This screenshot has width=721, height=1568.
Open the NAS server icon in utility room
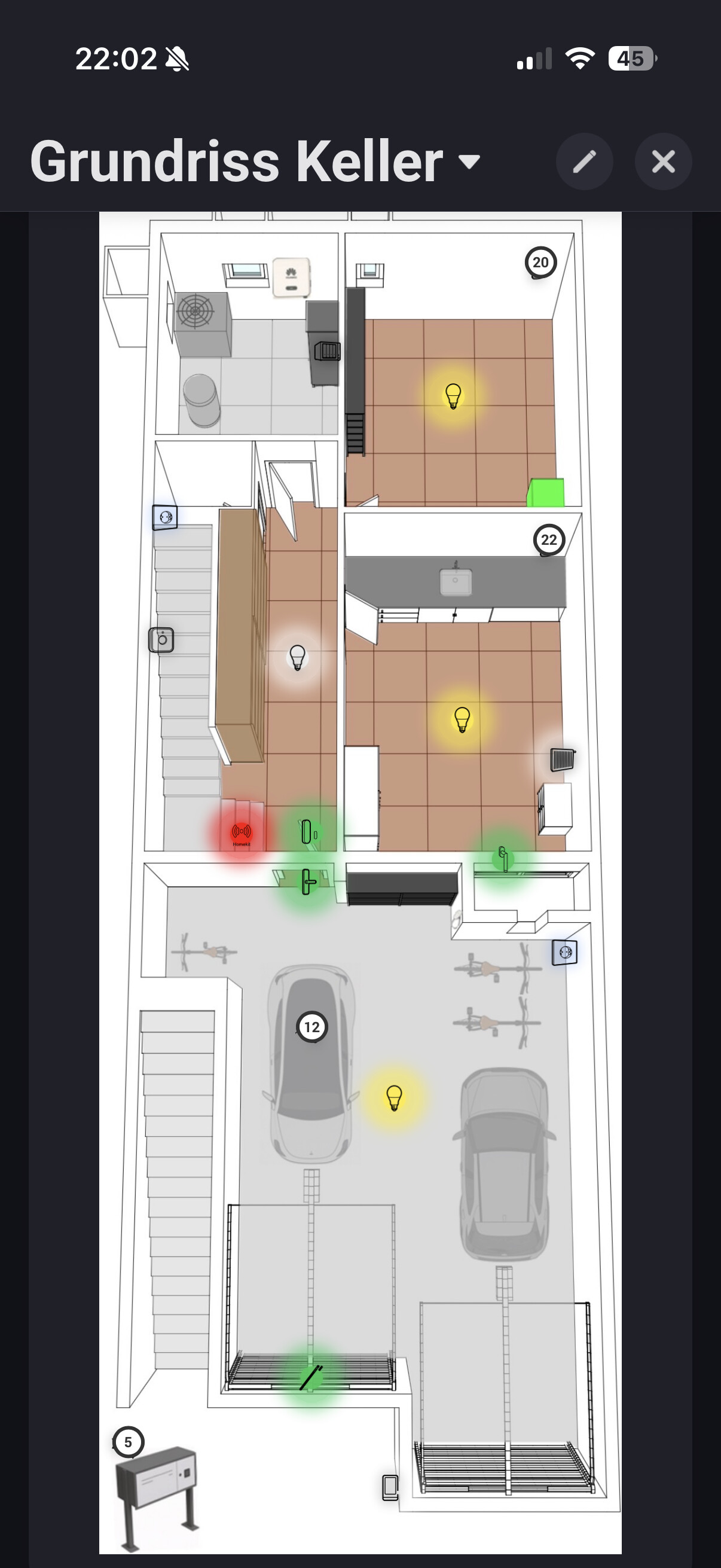[328, 351]
